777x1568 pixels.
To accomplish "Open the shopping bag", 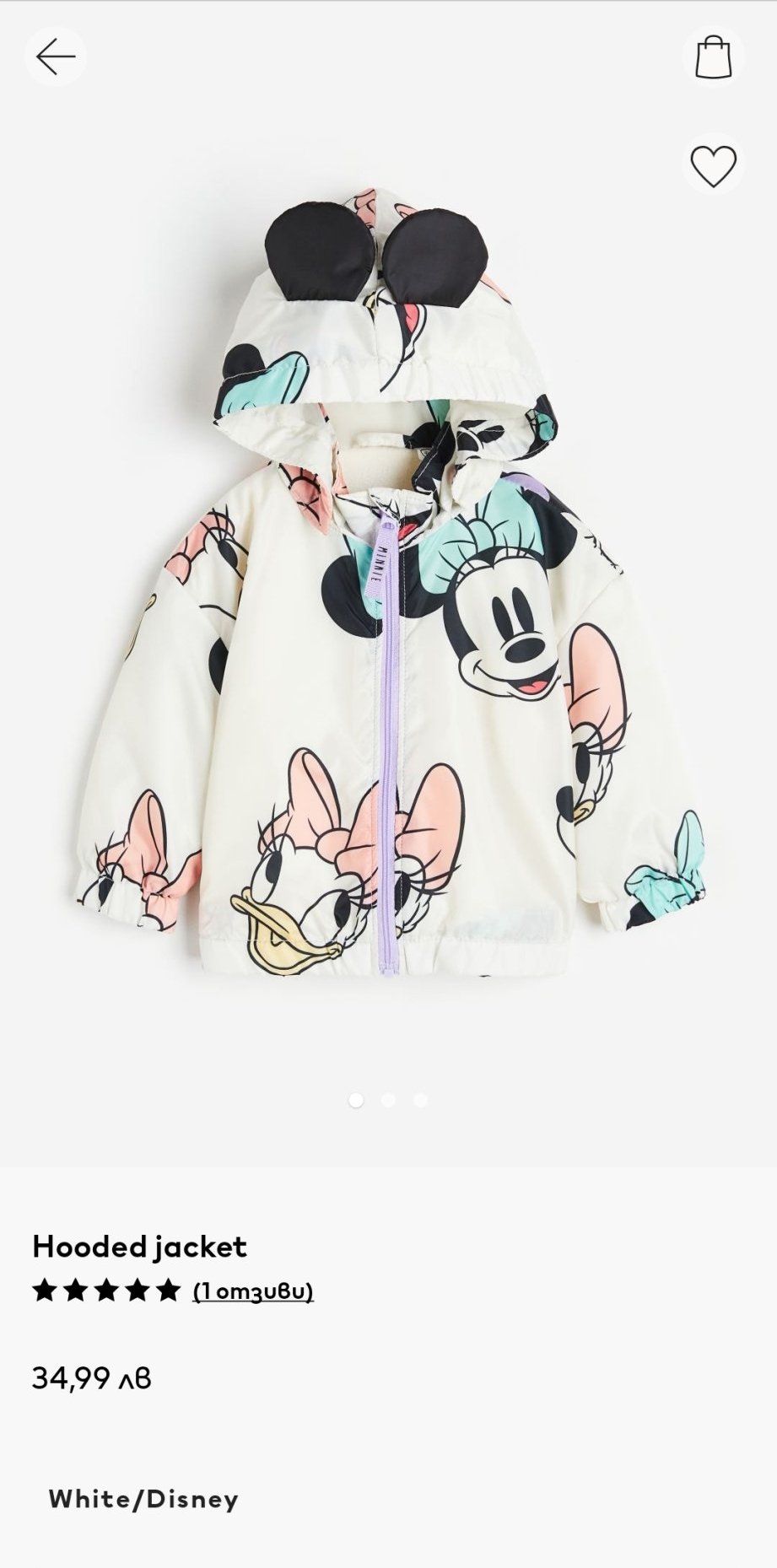I will pyautogui.click(x=713, y=57).
